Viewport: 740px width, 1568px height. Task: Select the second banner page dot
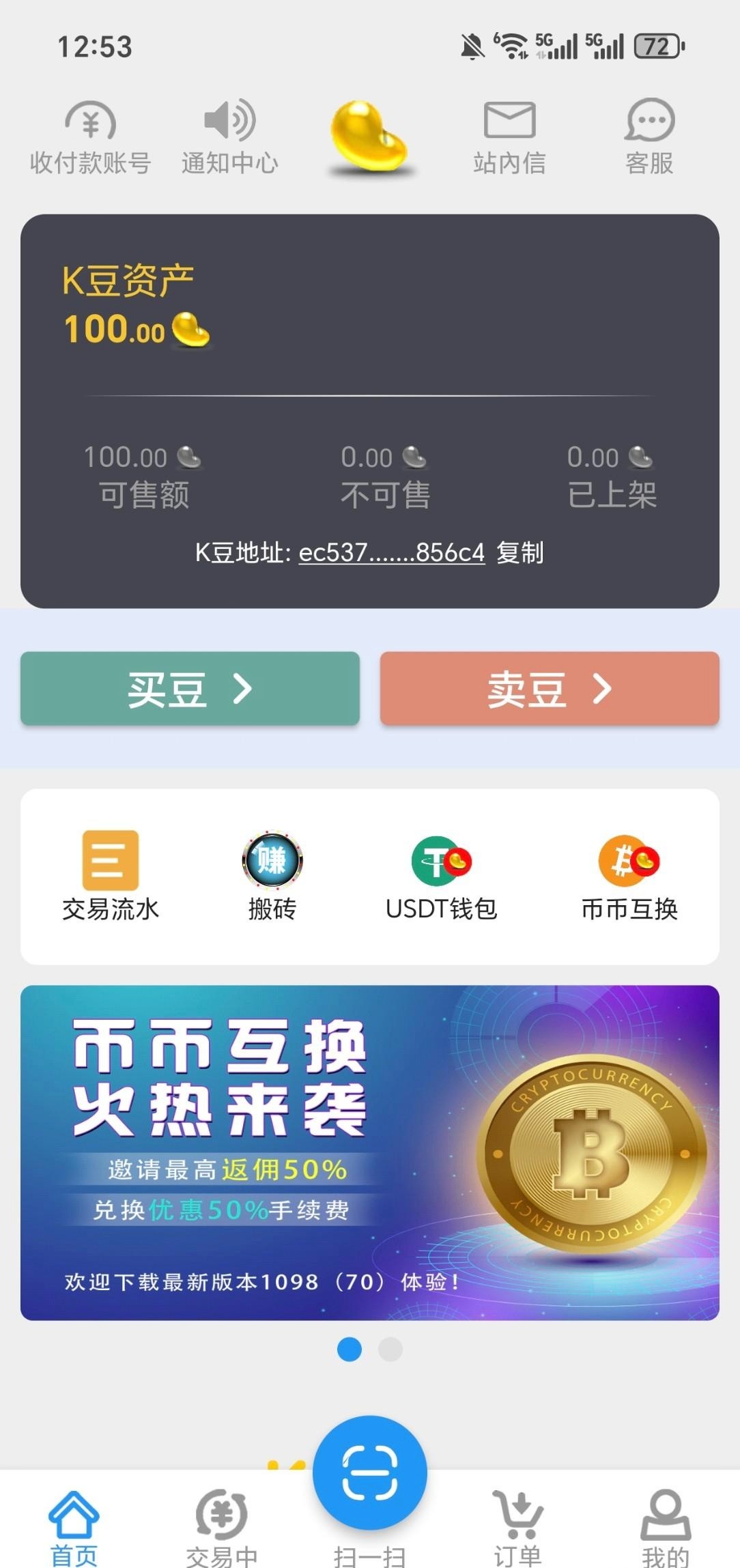(x=390, y=1349)
